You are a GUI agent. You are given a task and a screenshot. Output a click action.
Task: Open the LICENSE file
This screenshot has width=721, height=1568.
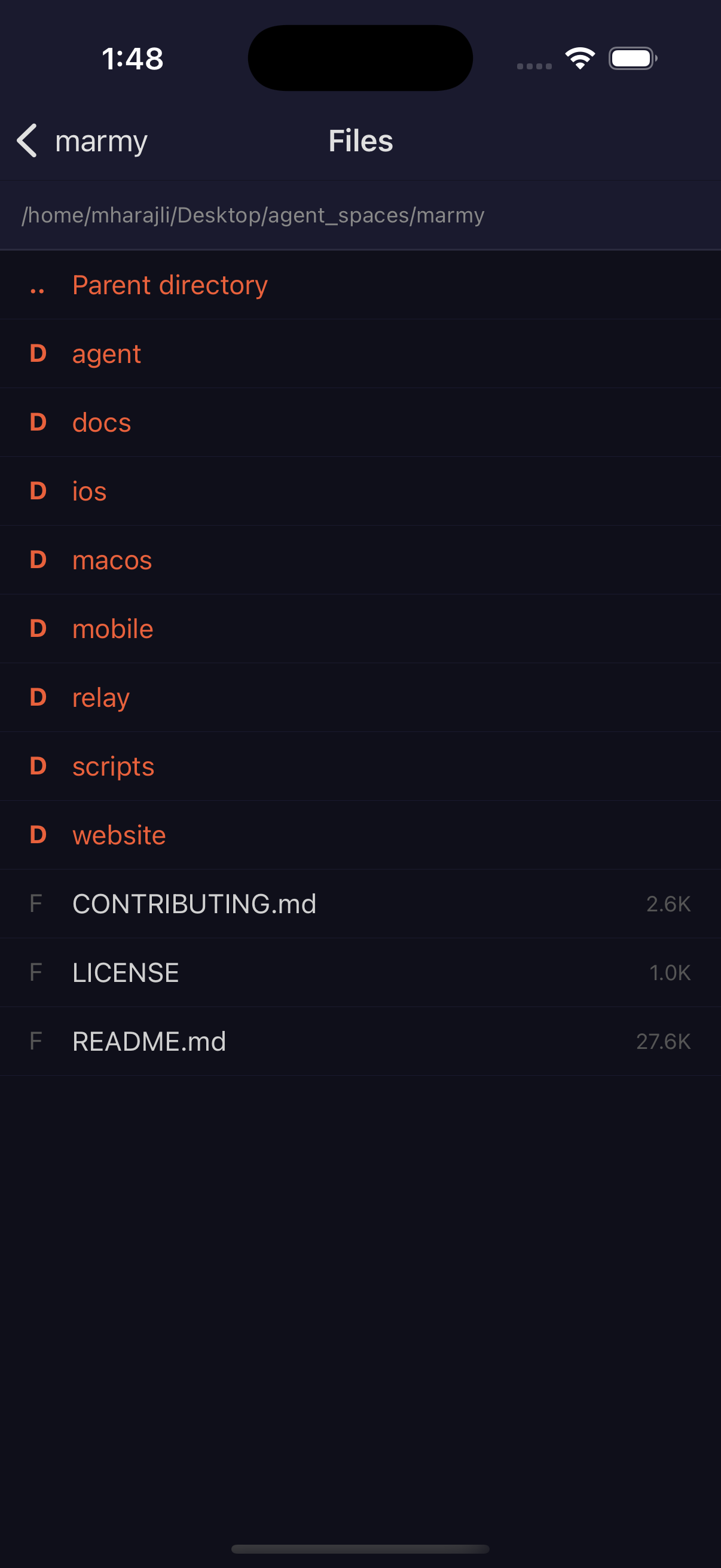tap(126, 972)
